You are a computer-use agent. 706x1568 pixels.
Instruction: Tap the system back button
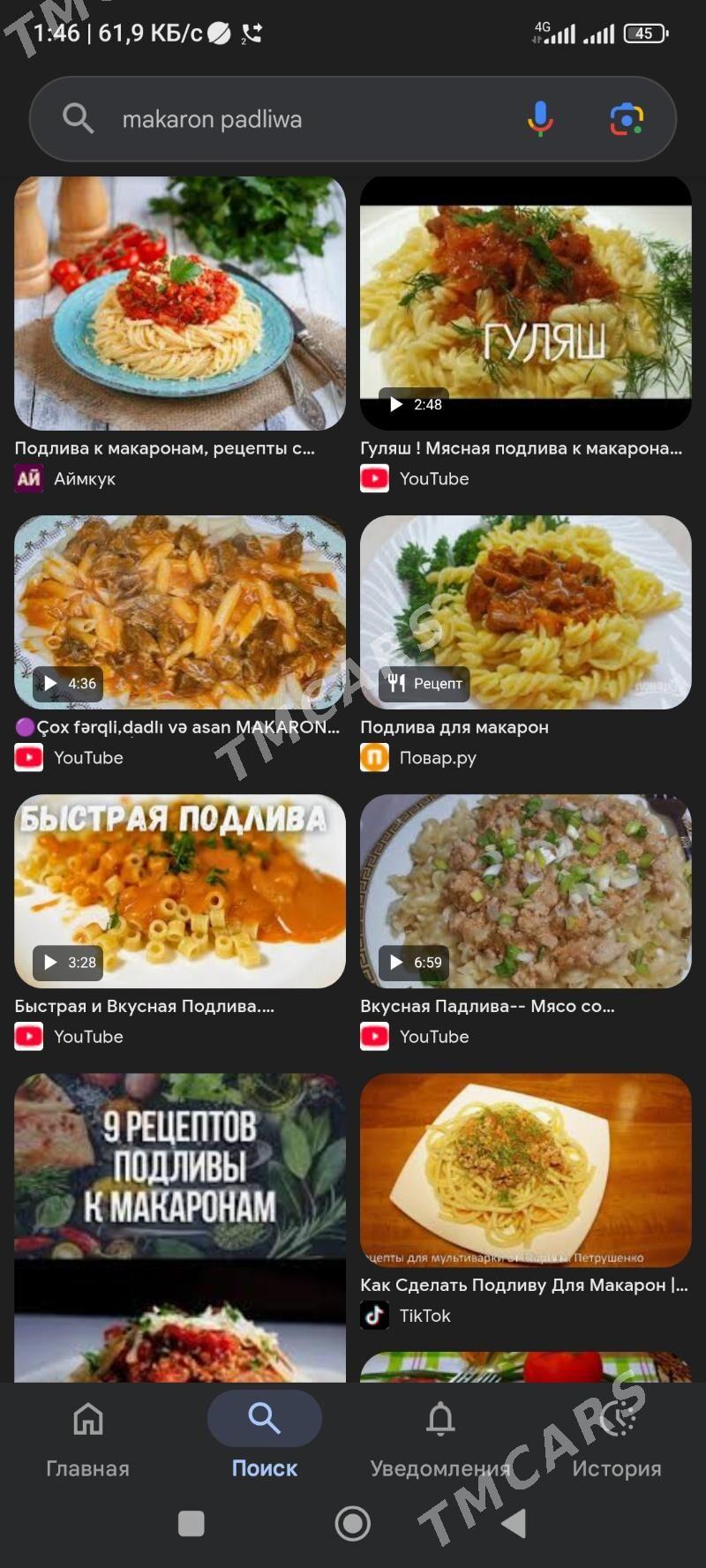(x=514, y=1523)
